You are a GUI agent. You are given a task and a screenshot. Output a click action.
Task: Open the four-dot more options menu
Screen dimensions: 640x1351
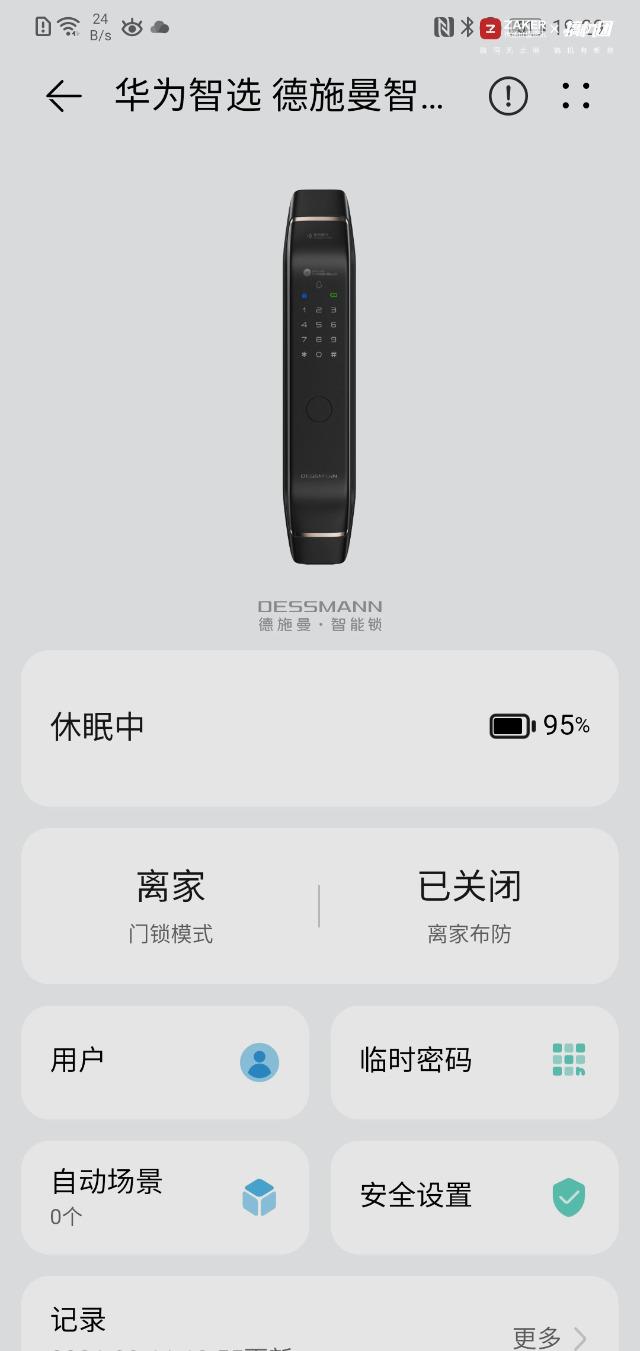tap(576, 96)
